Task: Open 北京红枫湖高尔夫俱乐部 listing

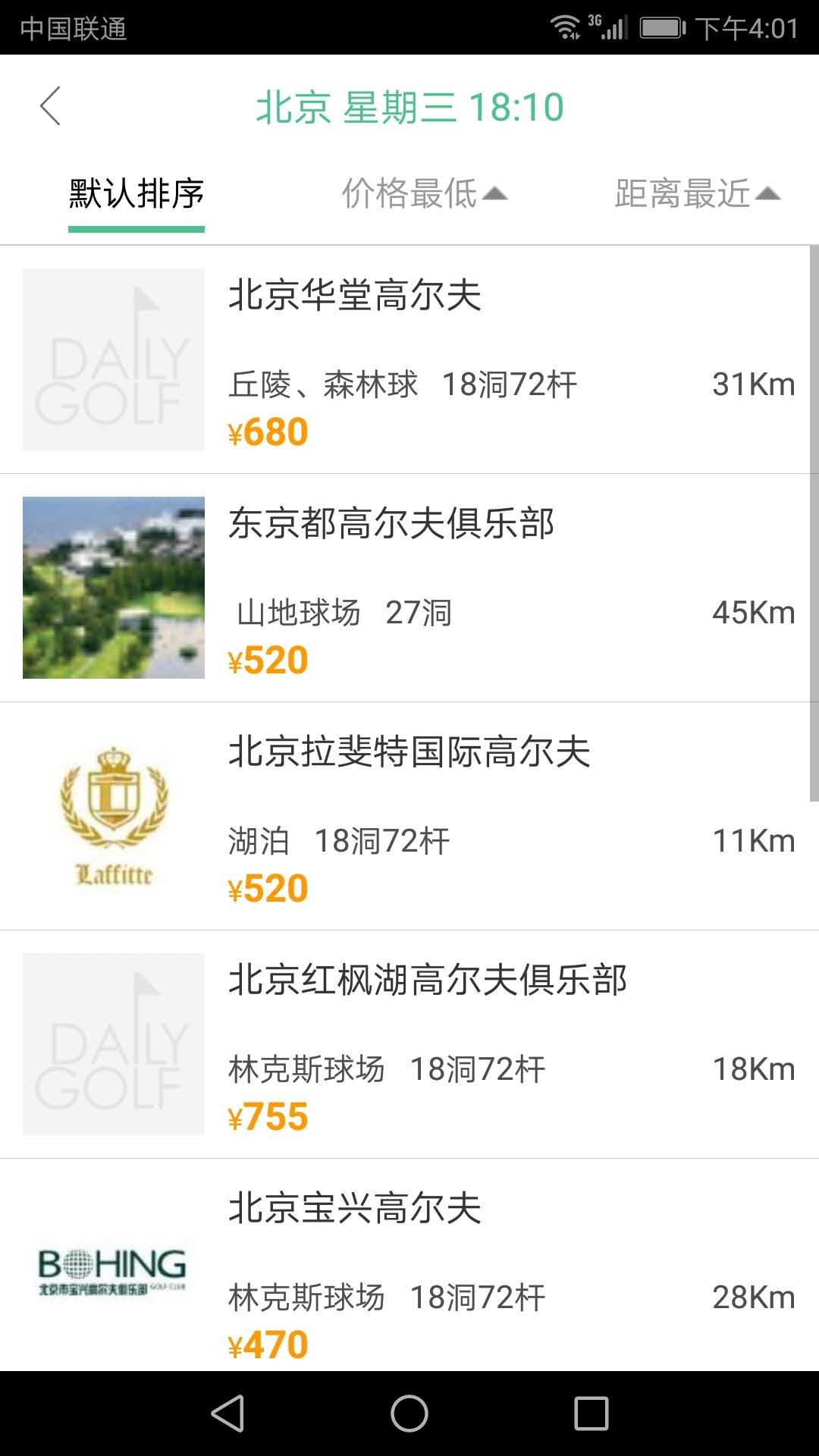Action: (x=409, y=1044)
